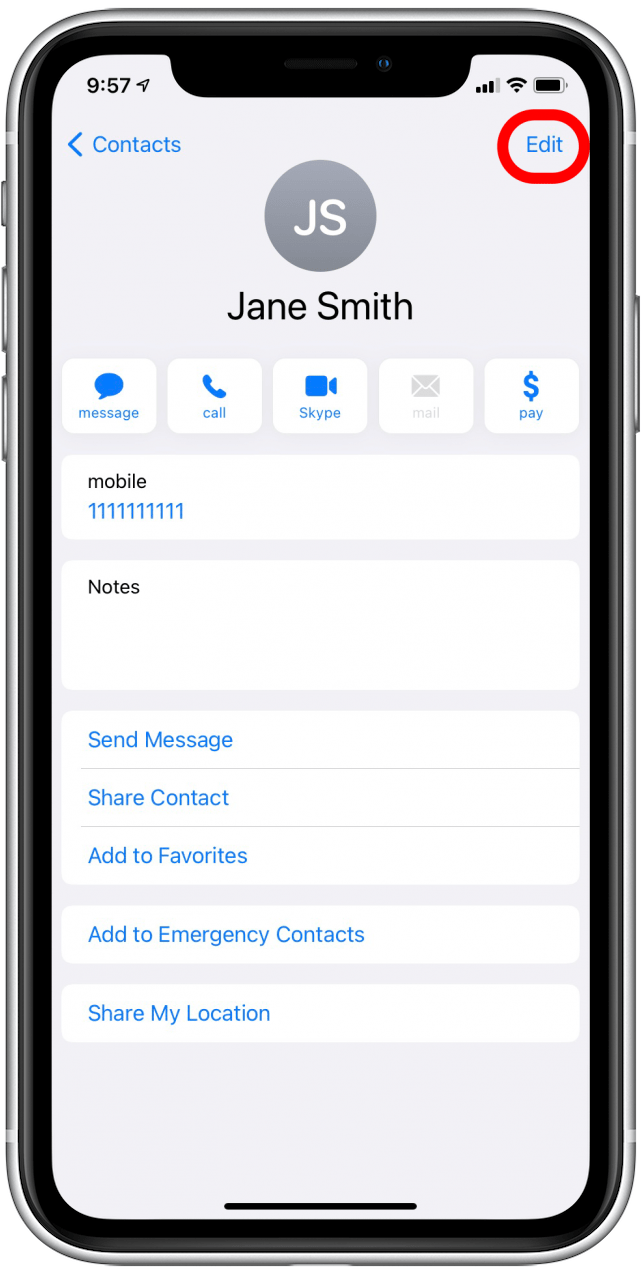The width and height of the screenshot is (642, 1274).
Task: Choose Add to Emergency Contacts
Action: pos(226,935)
